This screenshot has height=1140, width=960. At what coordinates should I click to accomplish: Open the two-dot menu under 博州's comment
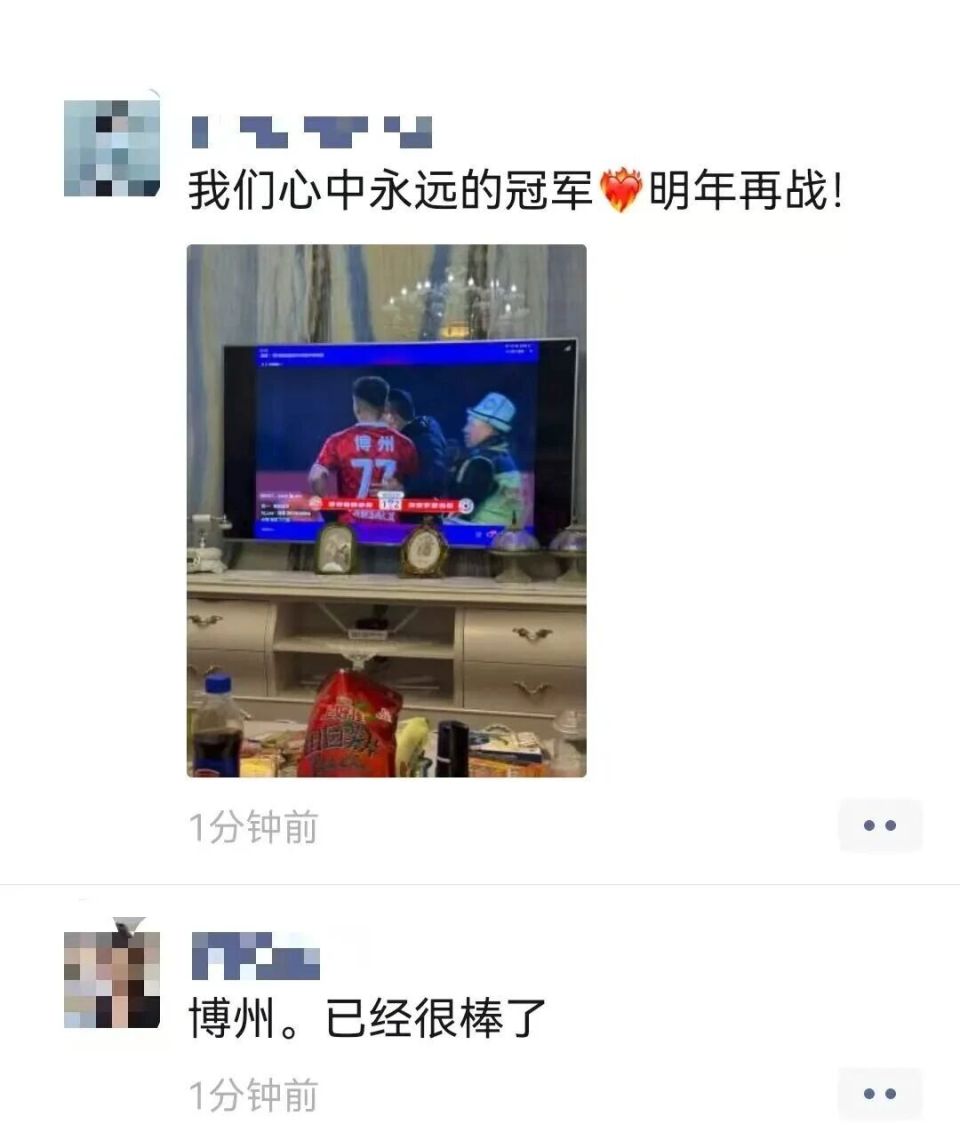tap(880, 1095)
